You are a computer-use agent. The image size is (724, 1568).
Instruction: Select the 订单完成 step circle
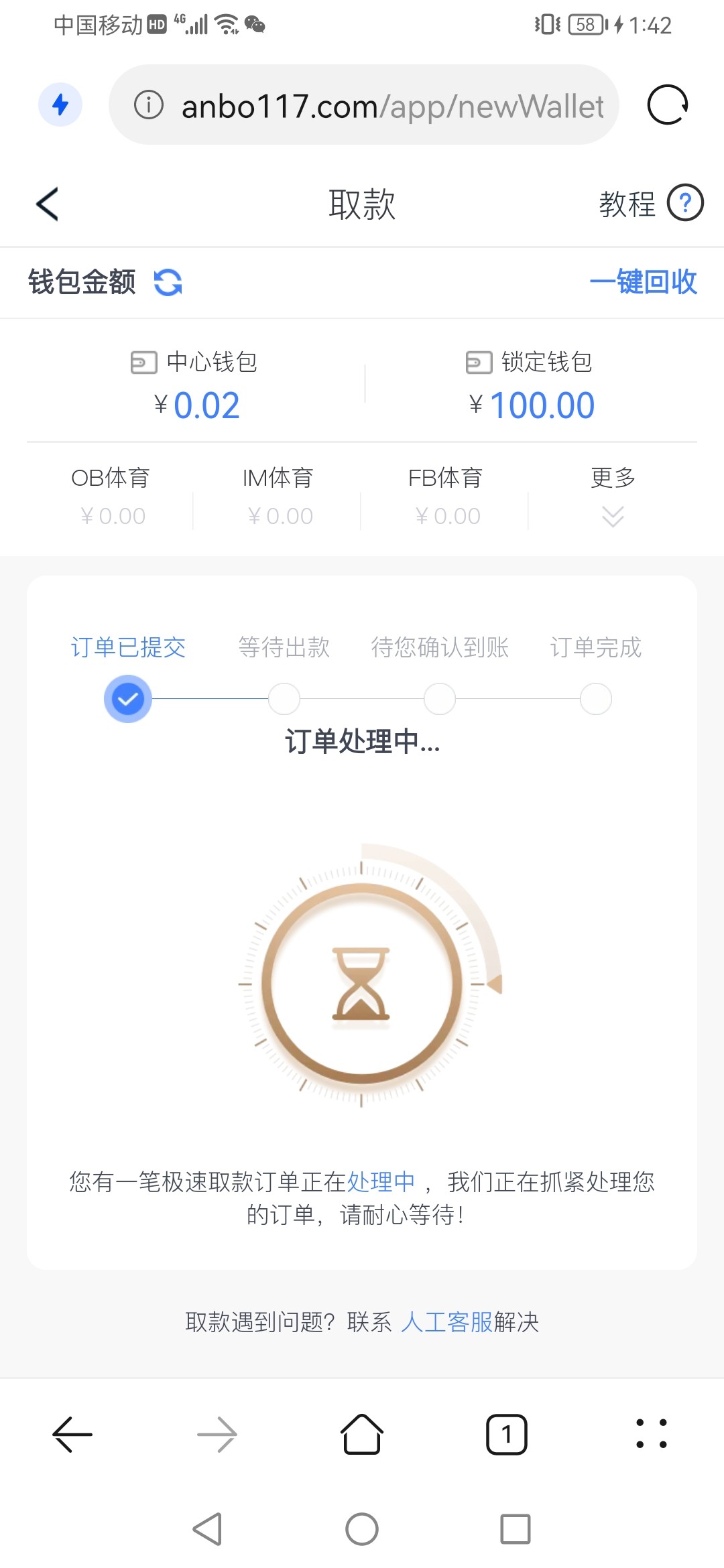[x=595, y=698]
